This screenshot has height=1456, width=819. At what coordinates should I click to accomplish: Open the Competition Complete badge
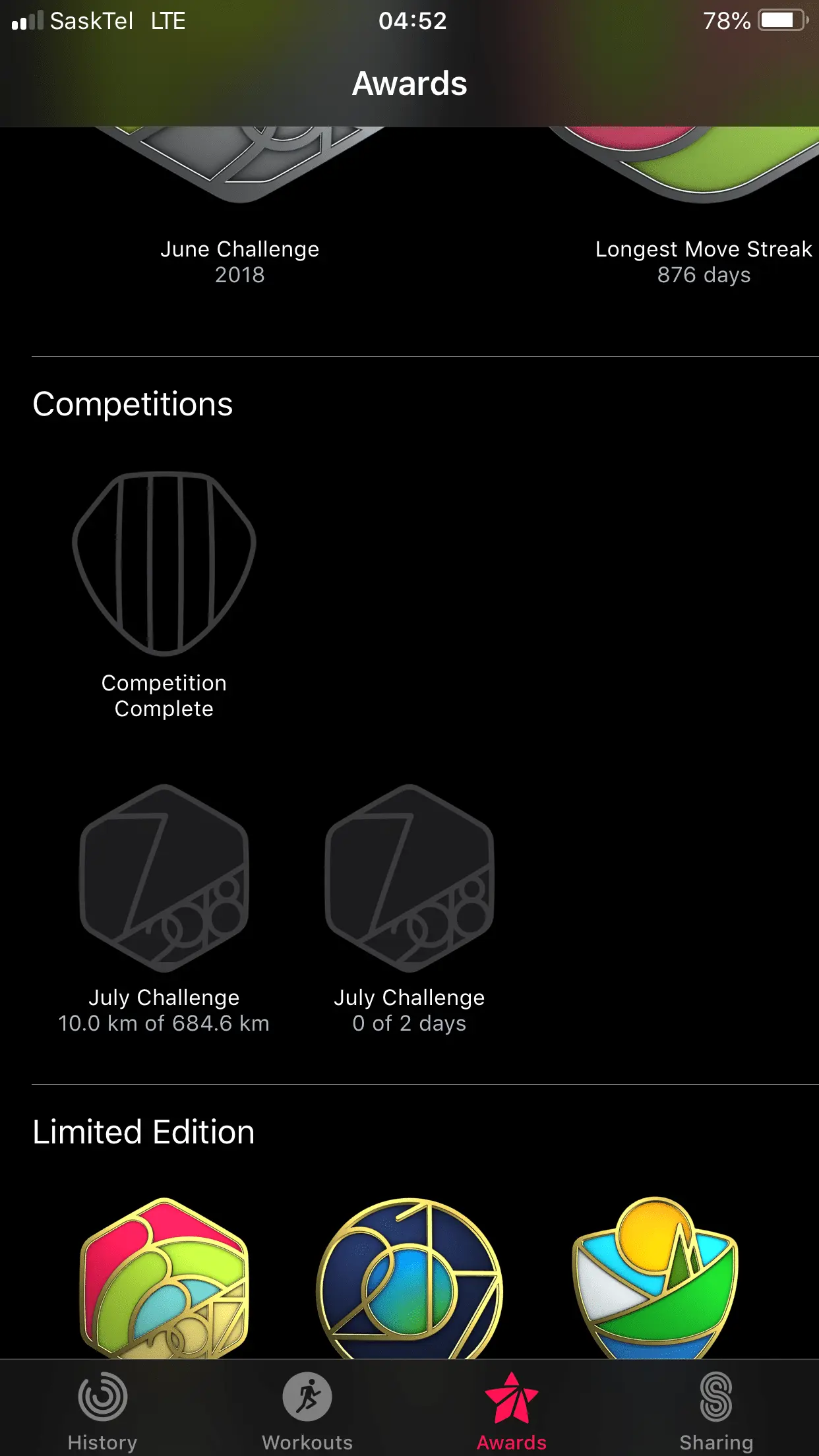[164, 564]
